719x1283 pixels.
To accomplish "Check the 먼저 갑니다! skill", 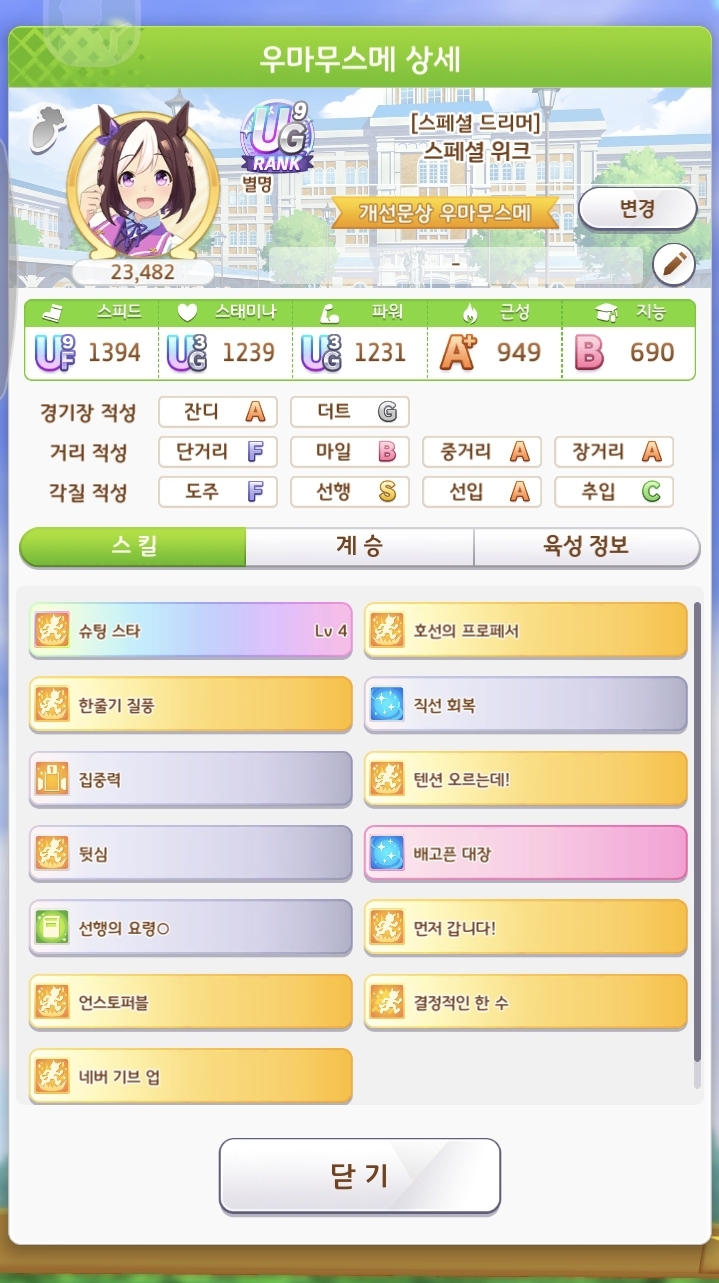I will coord(525,927).
